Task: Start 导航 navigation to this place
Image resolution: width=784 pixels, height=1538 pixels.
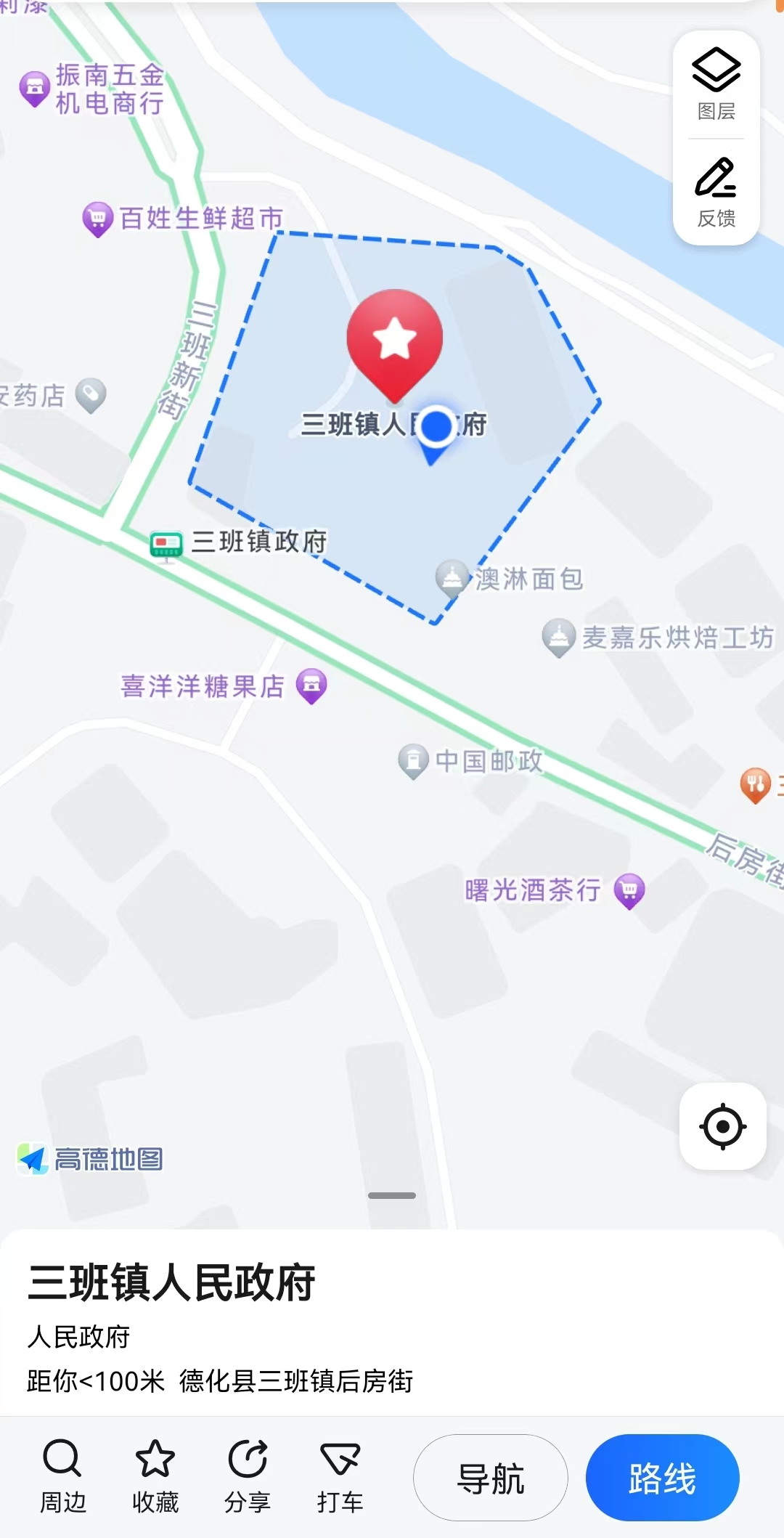Action: click(491, 1477)
